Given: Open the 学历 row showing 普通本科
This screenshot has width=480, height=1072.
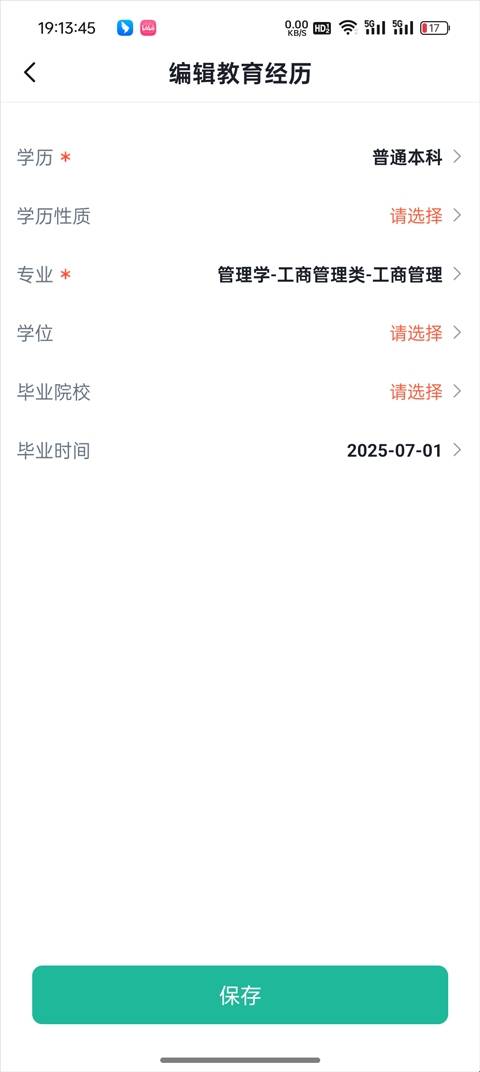Looking at the screenshot, I should (240, 158).
